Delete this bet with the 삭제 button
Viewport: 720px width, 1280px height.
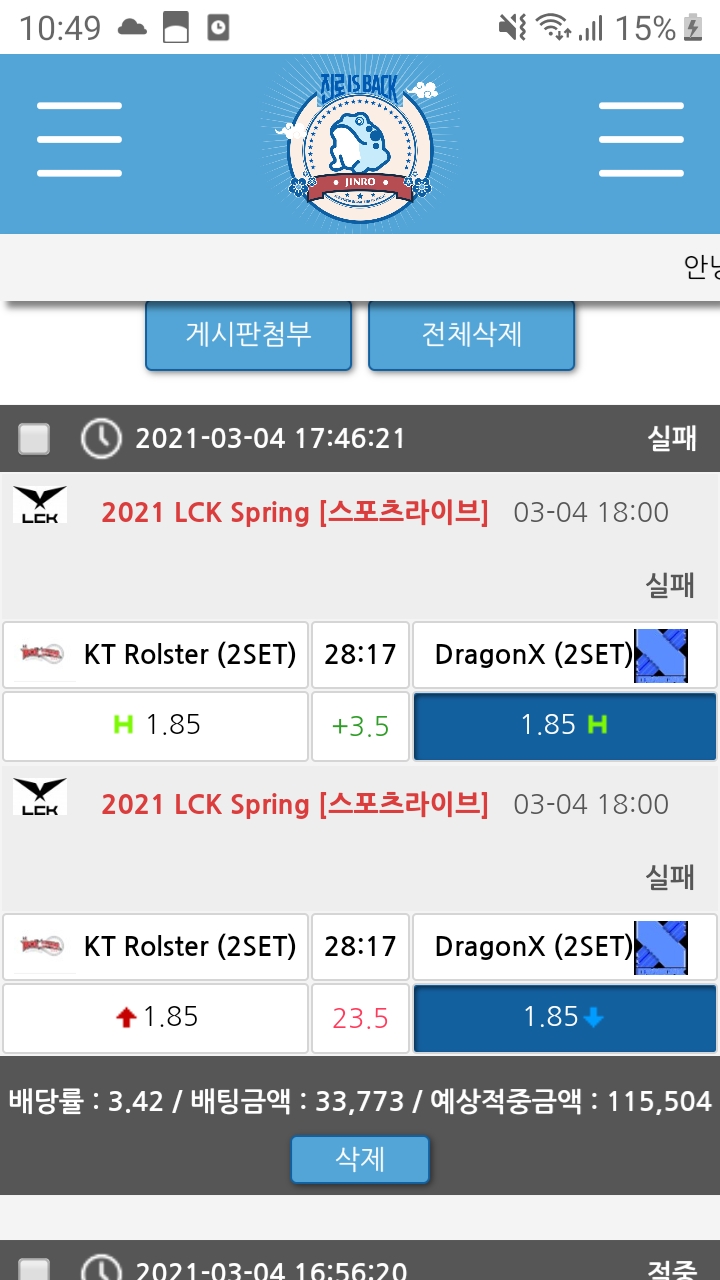pyautogui.click(x=360, y=1160)
